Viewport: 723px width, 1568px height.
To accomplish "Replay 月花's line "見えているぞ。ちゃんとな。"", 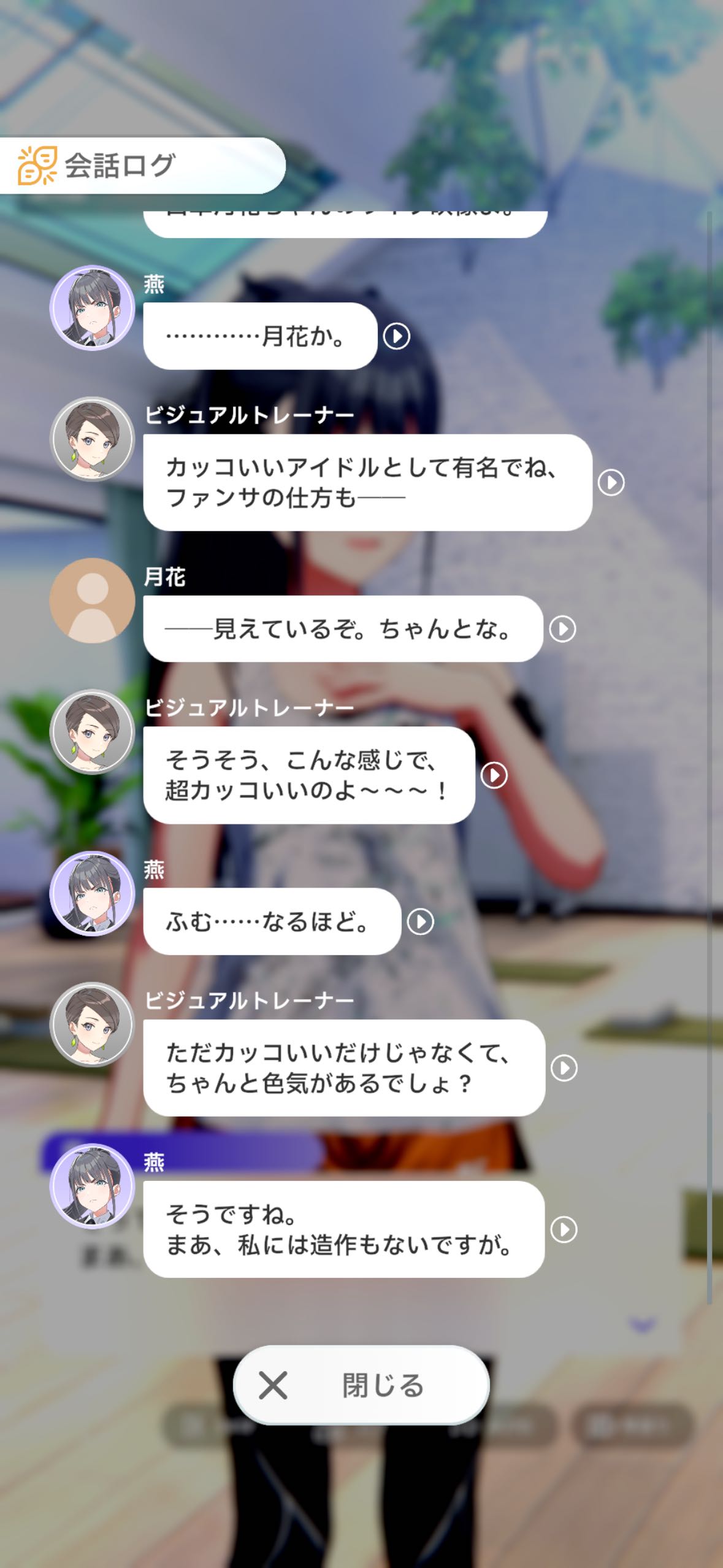I will [562, 629].
